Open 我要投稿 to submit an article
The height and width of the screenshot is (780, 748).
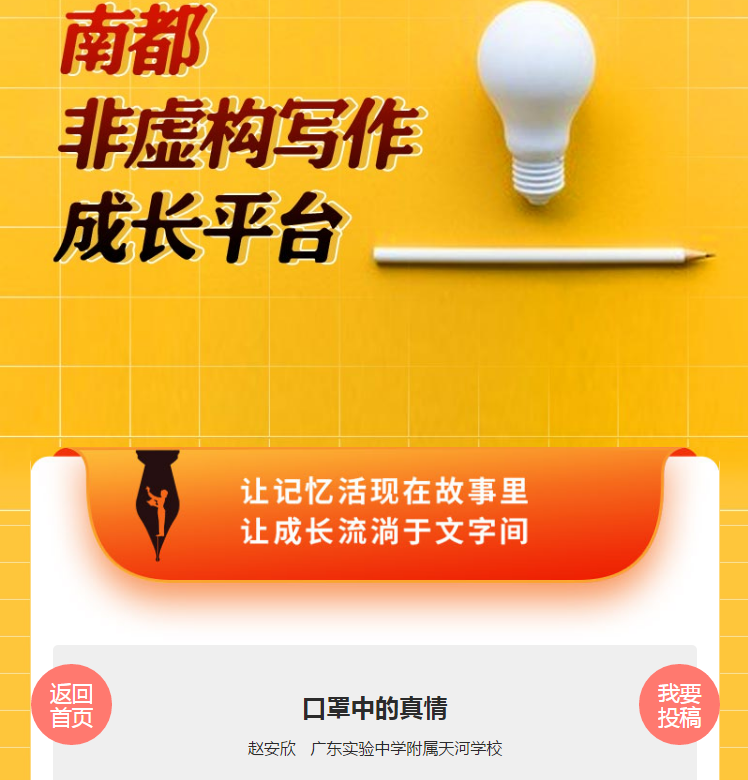(679, 705)
